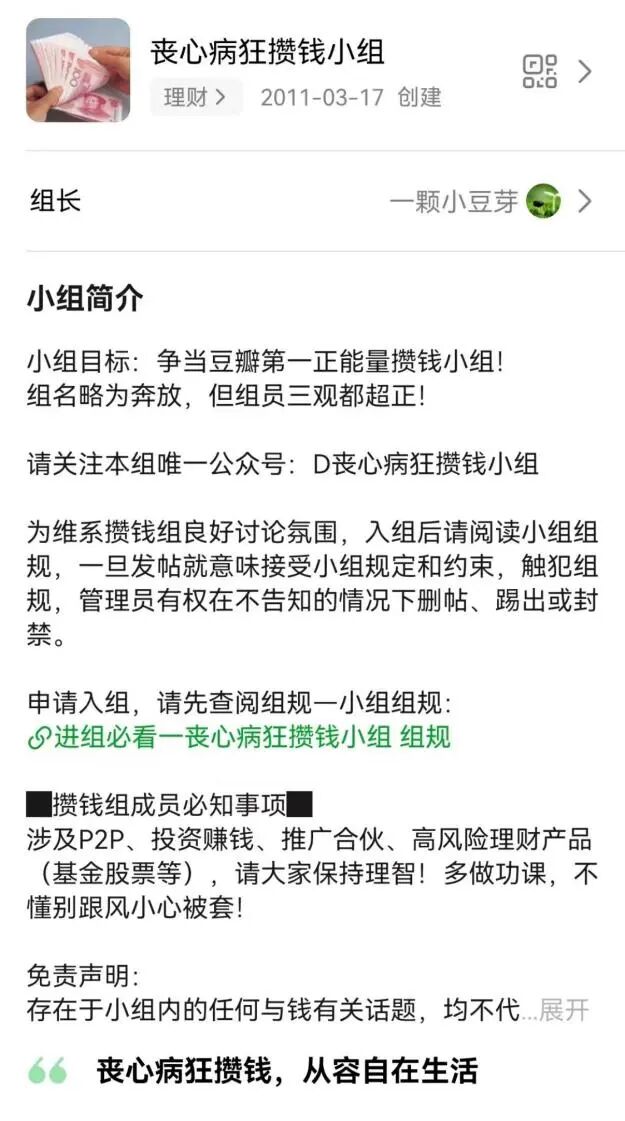Viewport: 625px width, 1121px height.
Task: Open the 进组必看 group rules link
Action: point(240,737)
